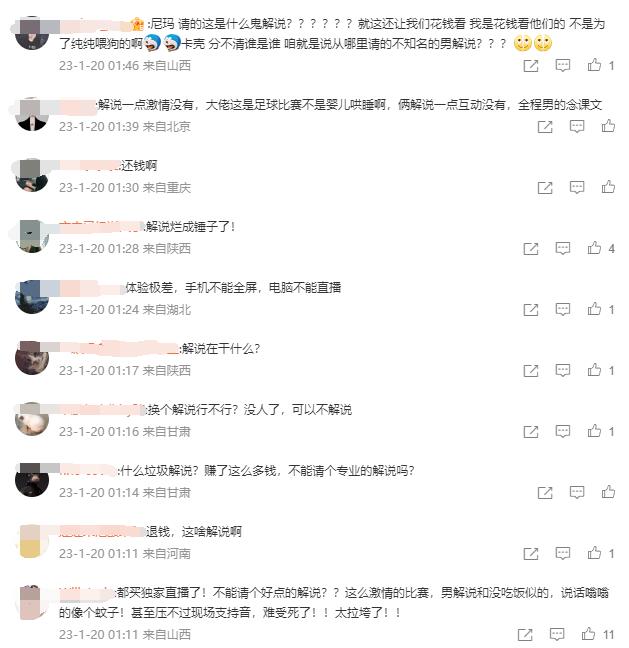Reply to the comment about 婴儿哄睡
Image resolution: width=629 pixels, height=648 pixels.
click(x=575, y=127)
